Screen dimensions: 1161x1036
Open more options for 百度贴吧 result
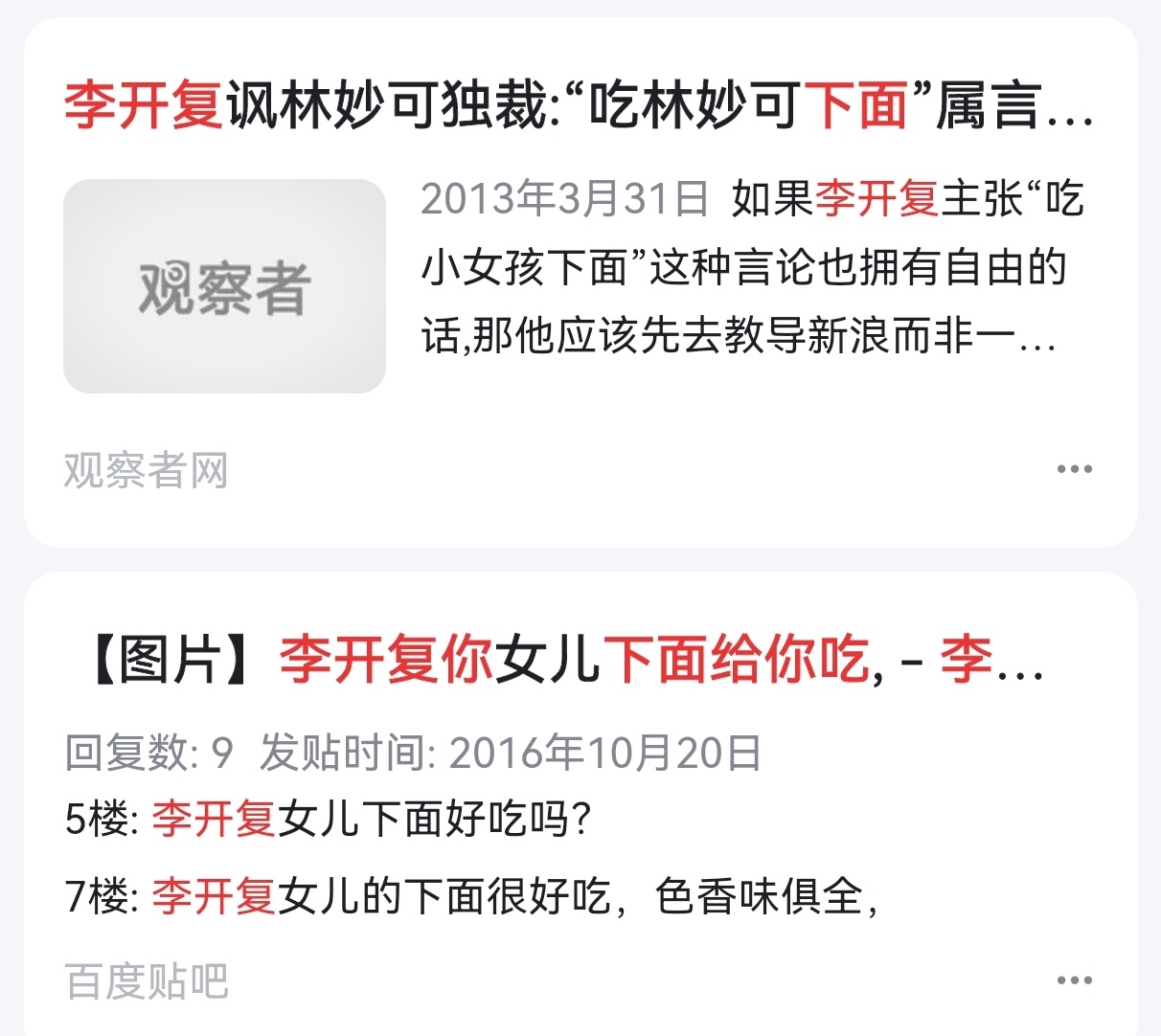1074,980
